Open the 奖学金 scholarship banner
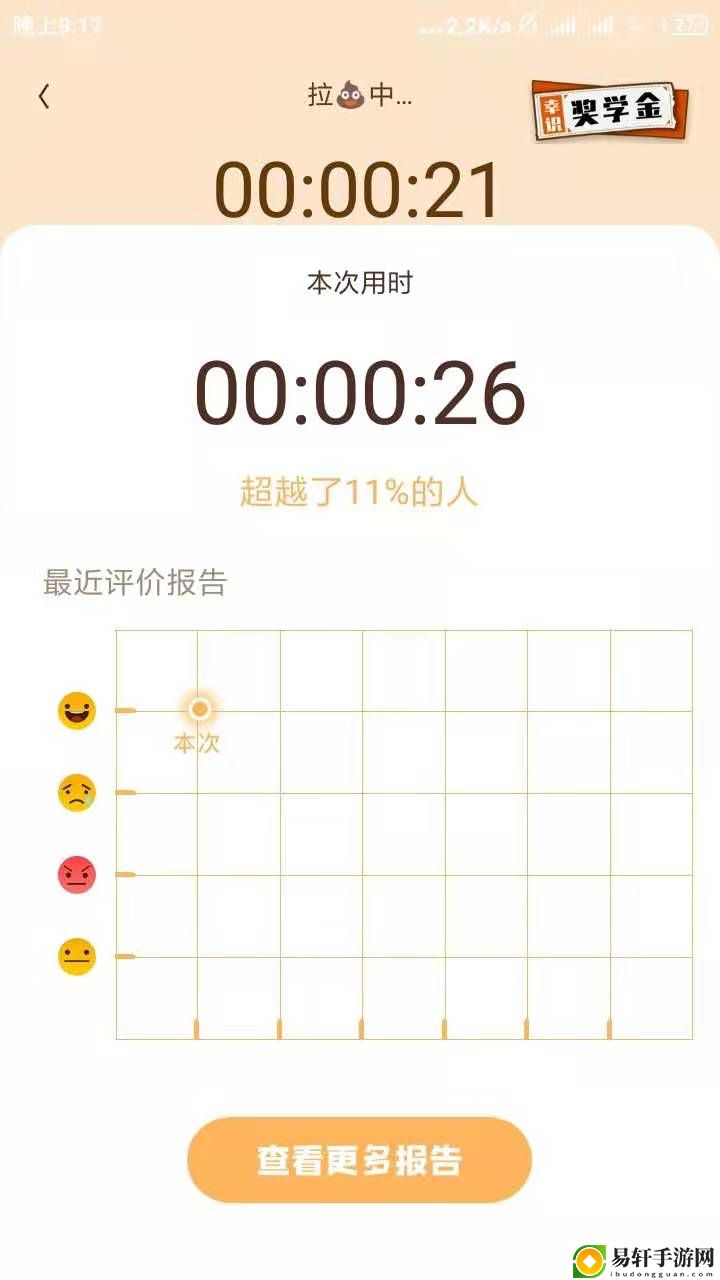The width and height of the screenshot is (720, 1280). [x=609, y=109]
